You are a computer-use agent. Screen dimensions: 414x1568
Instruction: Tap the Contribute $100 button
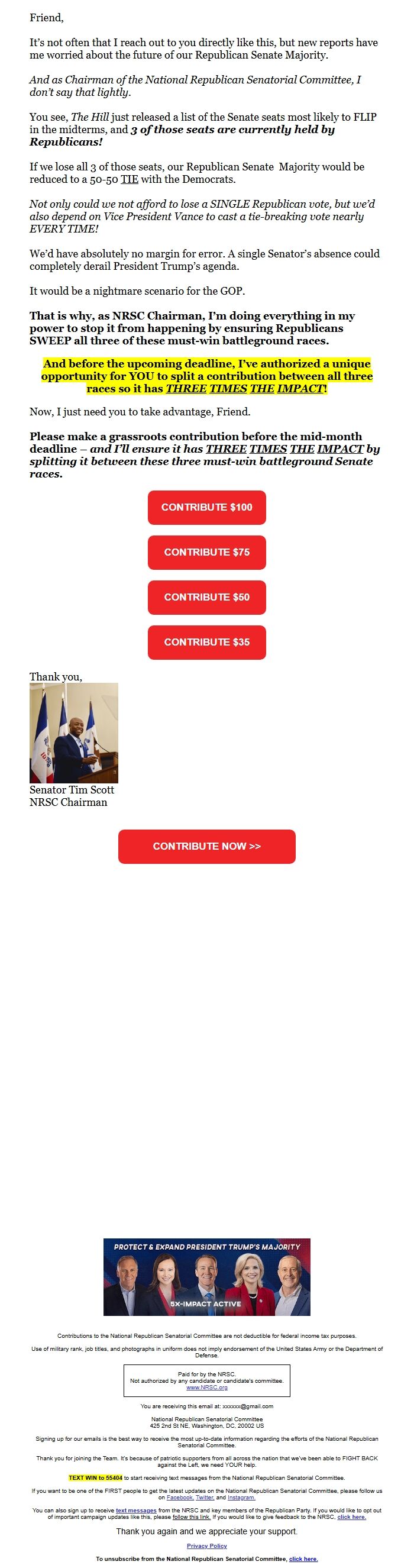[x=206, y=507]
